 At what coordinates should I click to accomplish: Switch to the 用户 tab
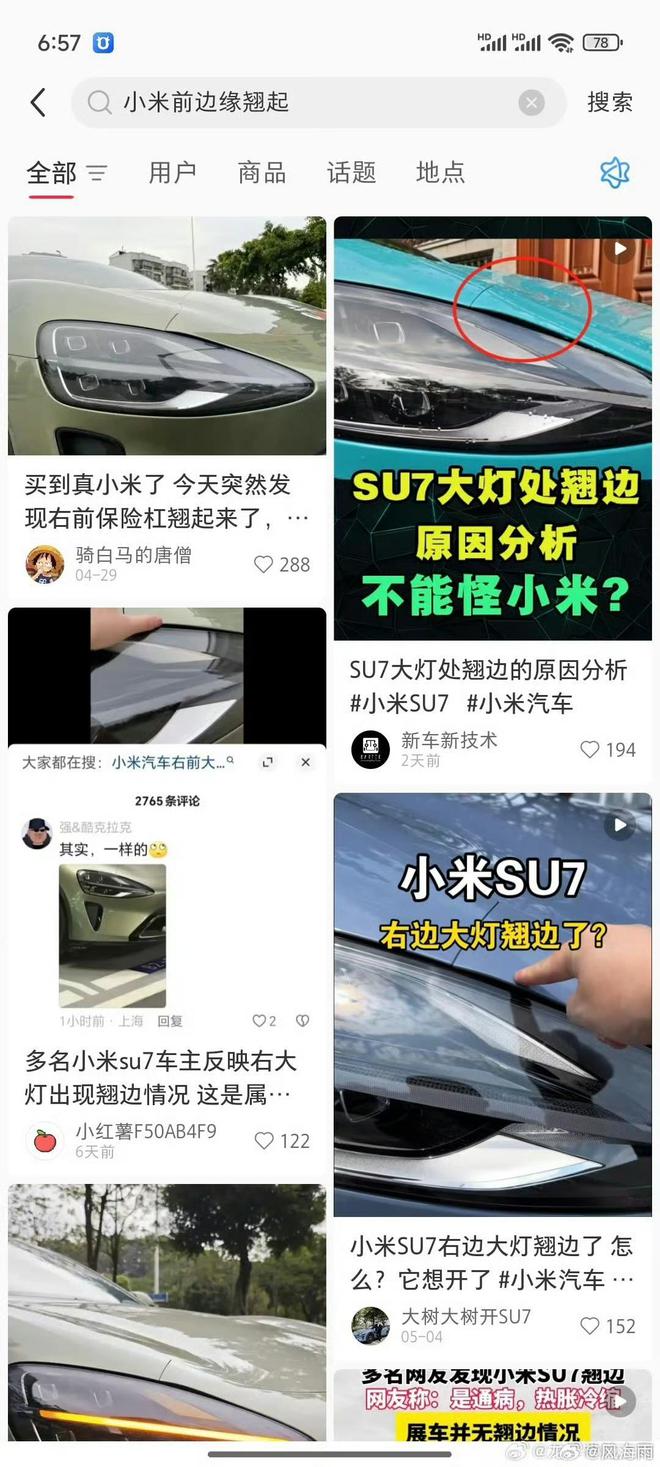[172, 173]
